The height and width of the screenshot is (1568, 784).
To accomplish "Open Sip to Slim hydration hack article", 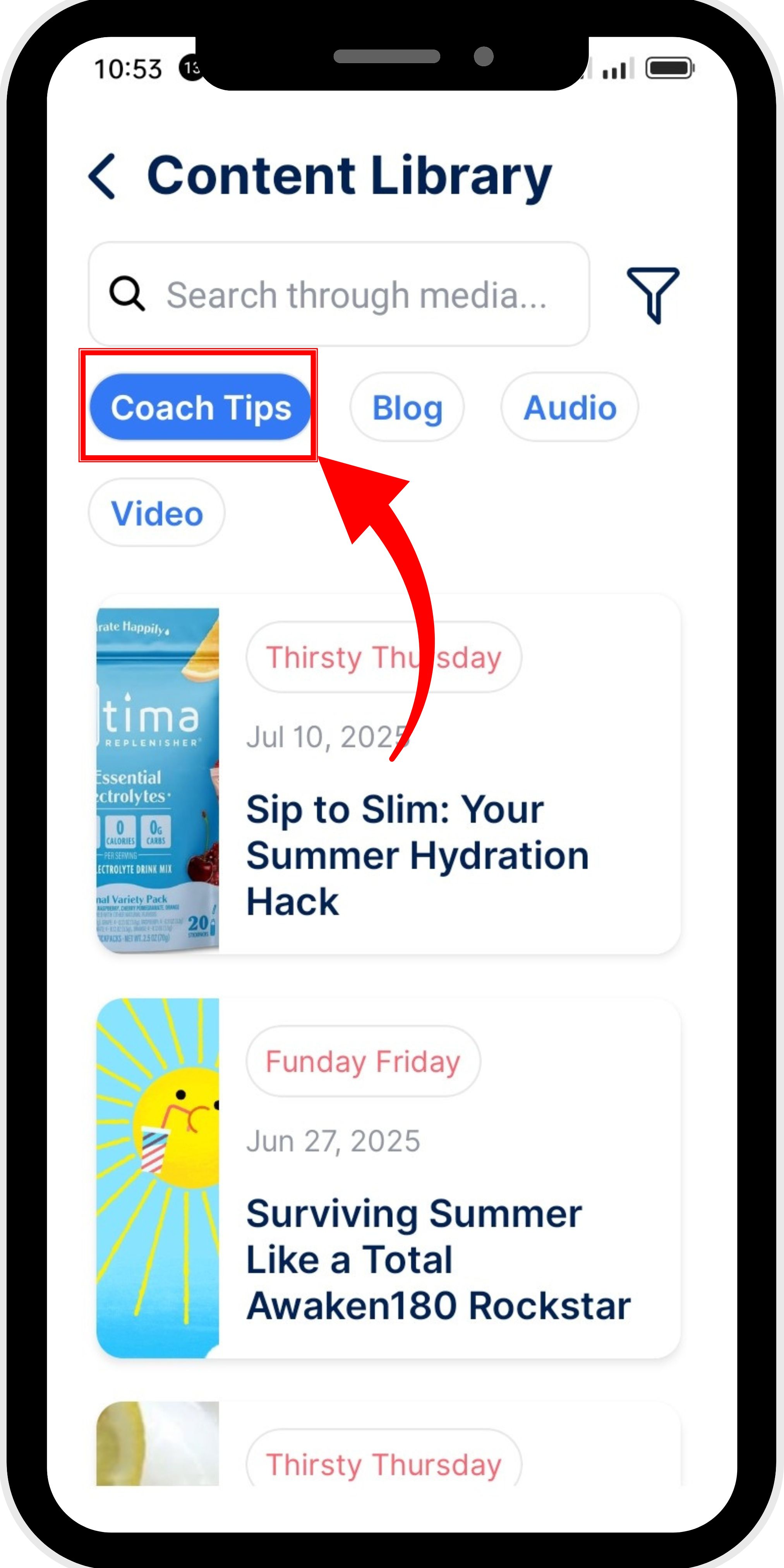I will pyautogui.click(x=388, y=774).
